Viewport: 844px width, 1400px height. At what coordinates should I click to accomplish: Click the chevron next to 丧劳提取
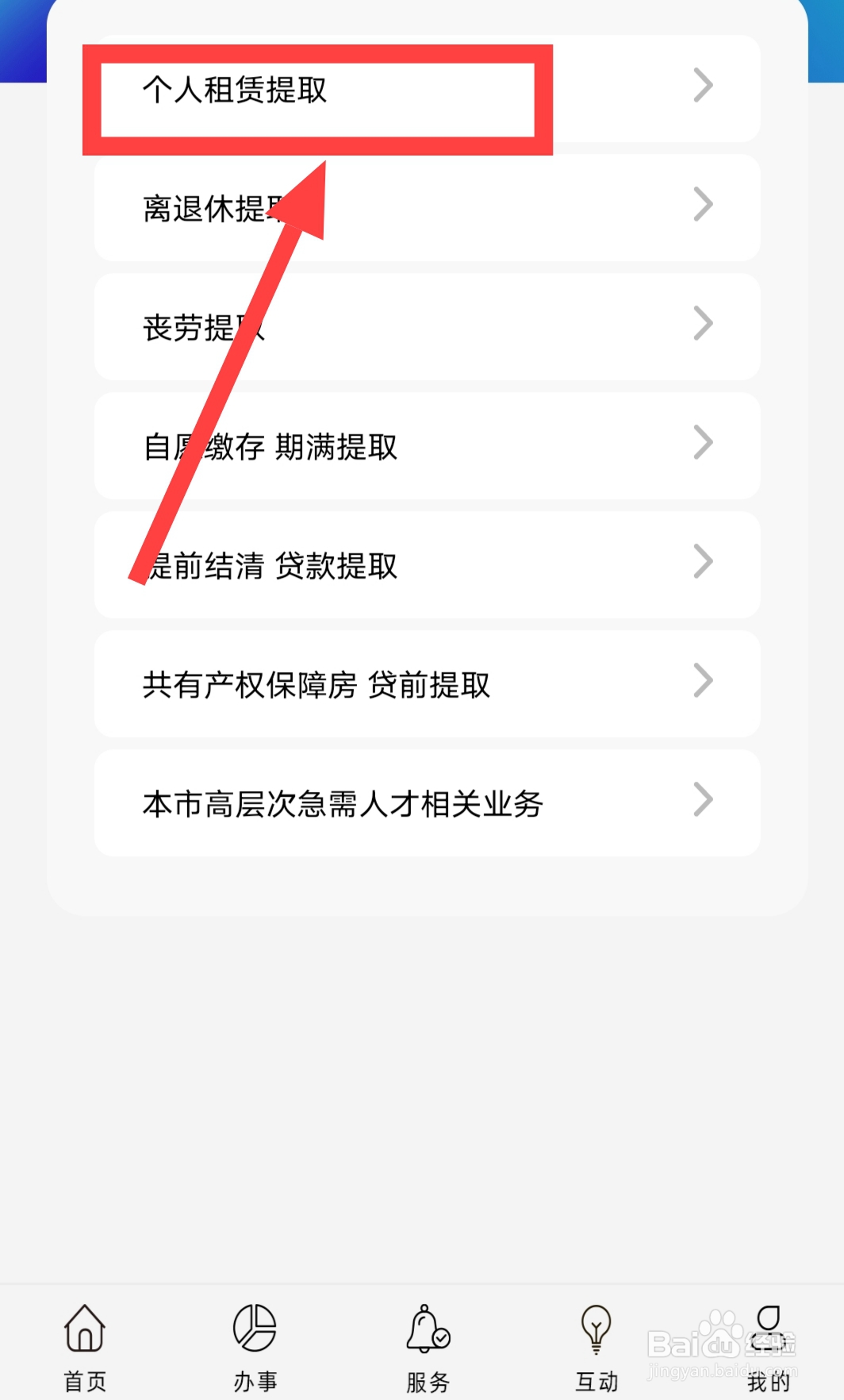(x=703, y=324)
